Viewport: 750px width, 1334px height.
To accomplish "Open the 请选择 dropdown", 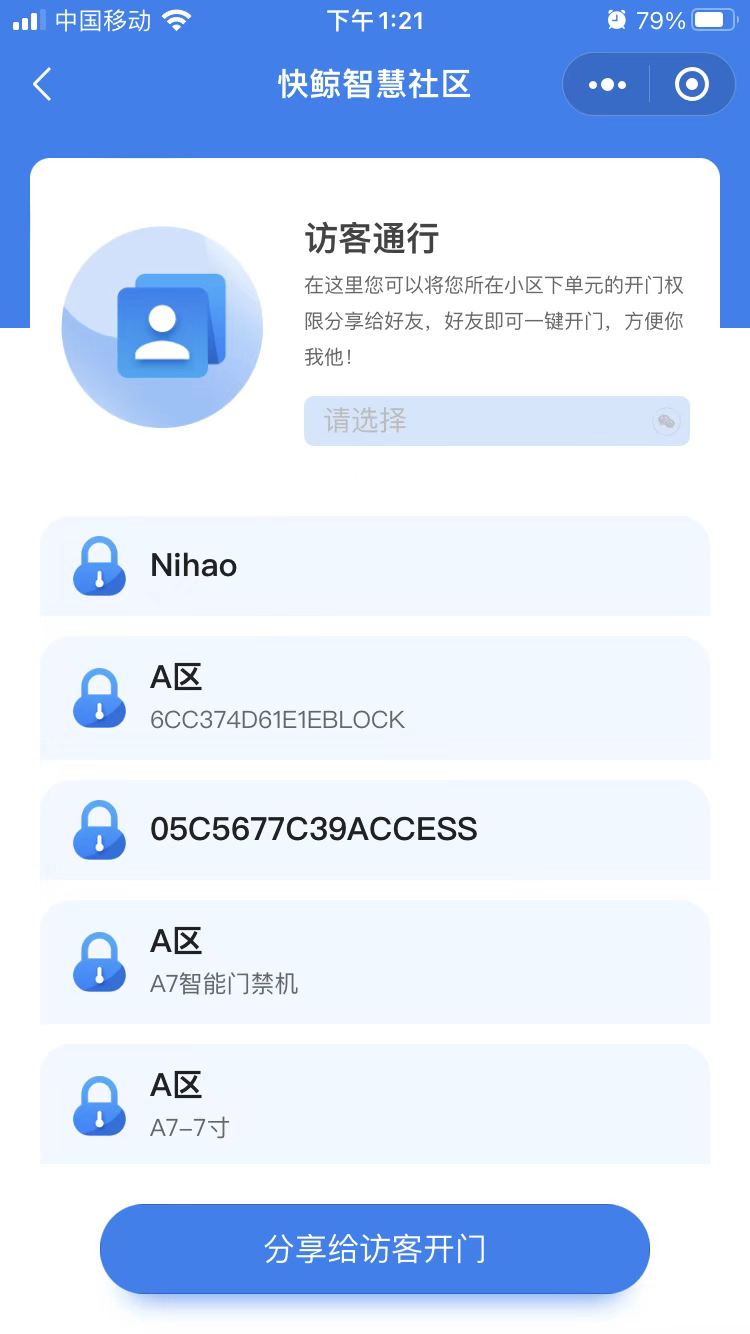I will (496, 421).
